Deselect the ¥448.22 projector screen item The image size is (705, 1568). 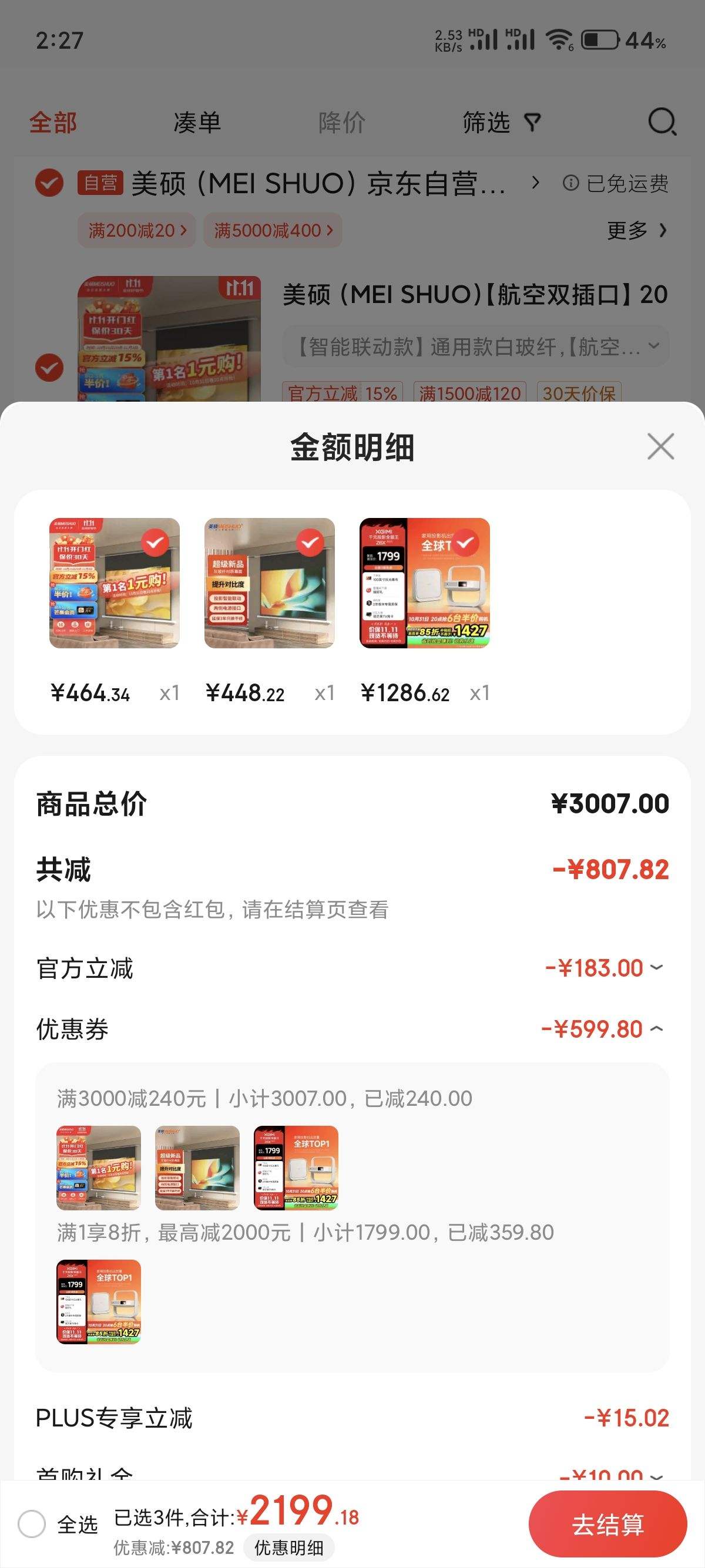(x=310, y=541)
